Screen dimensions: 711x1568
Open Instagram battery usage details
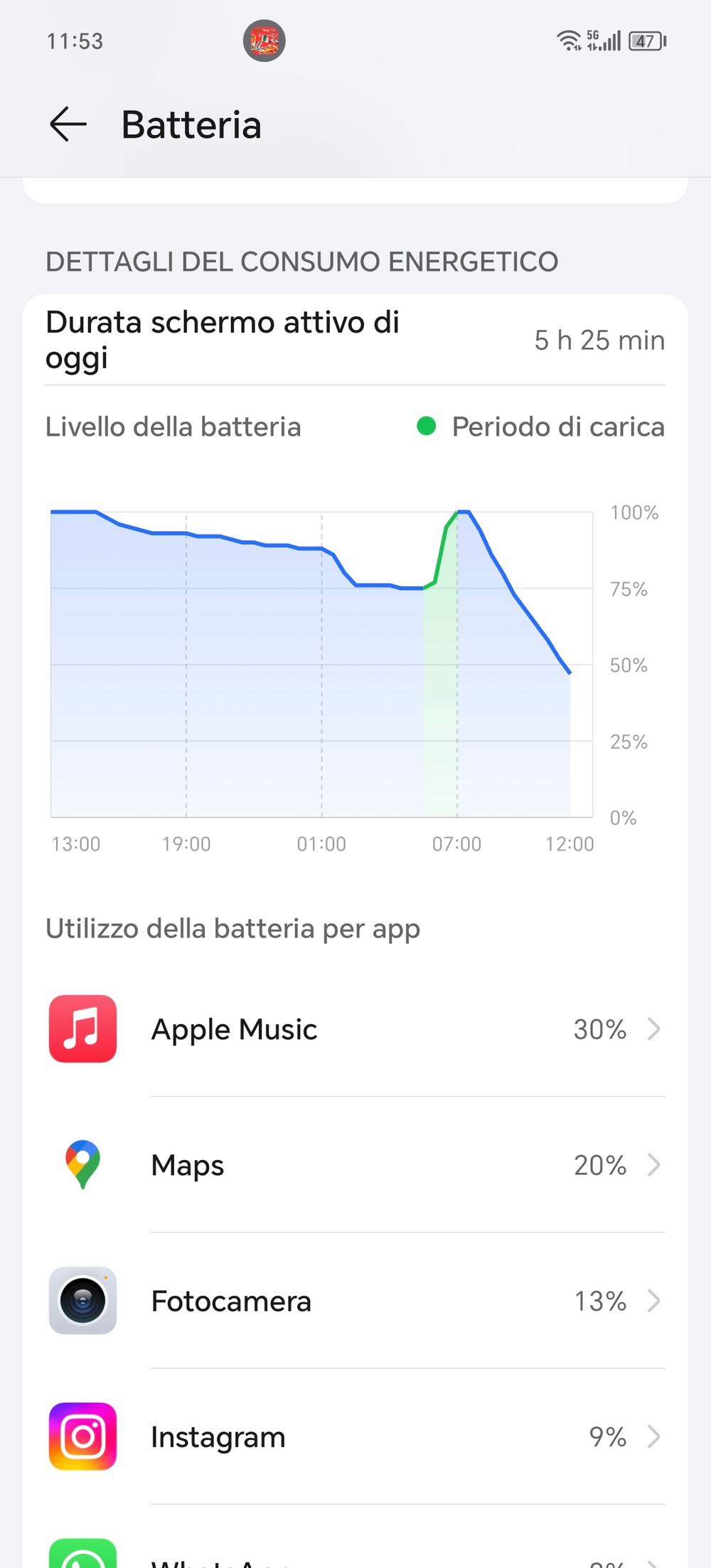click(355, 1437)
